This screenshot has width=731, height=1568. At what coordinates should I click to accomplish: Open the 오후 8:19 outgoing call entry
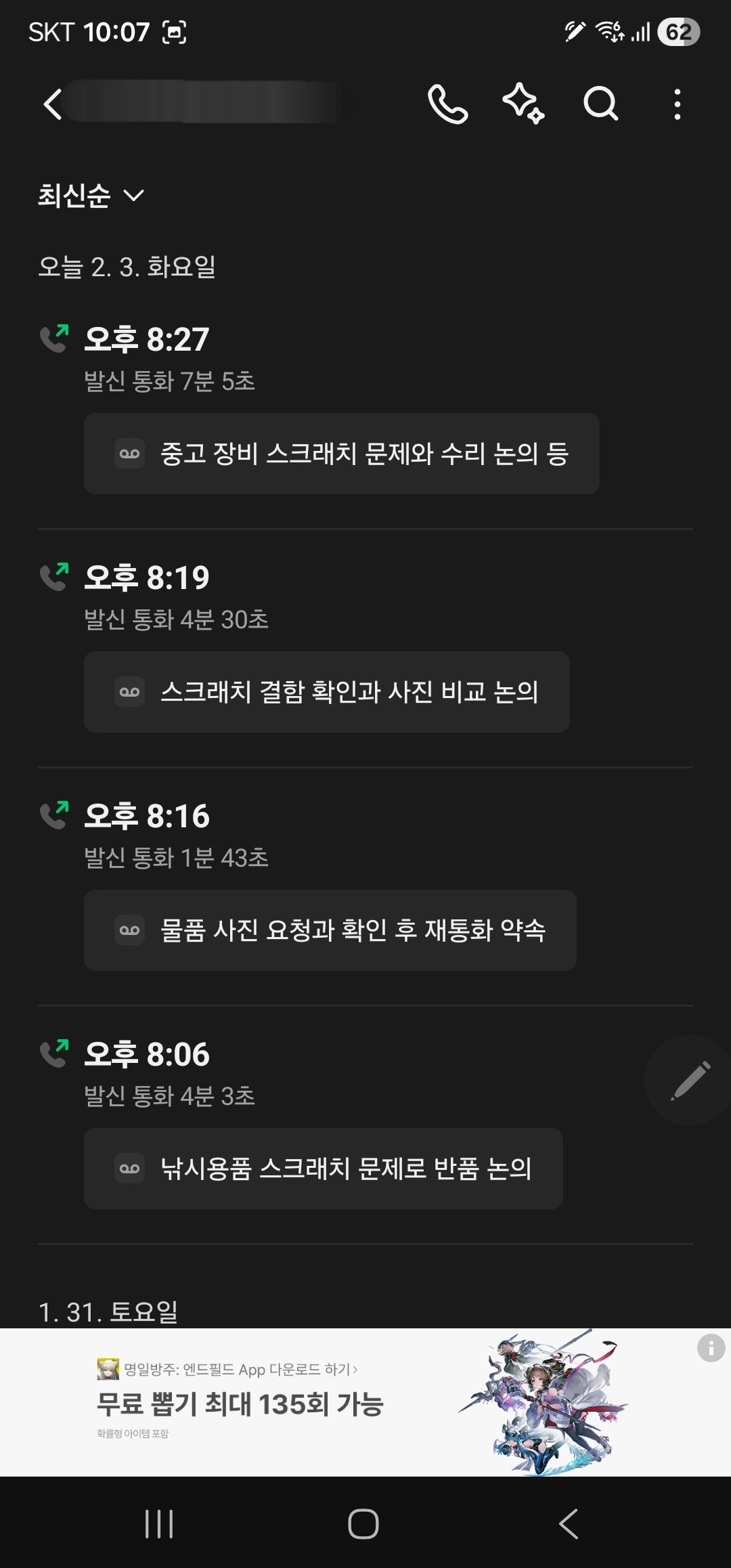(x=146, y=578)
